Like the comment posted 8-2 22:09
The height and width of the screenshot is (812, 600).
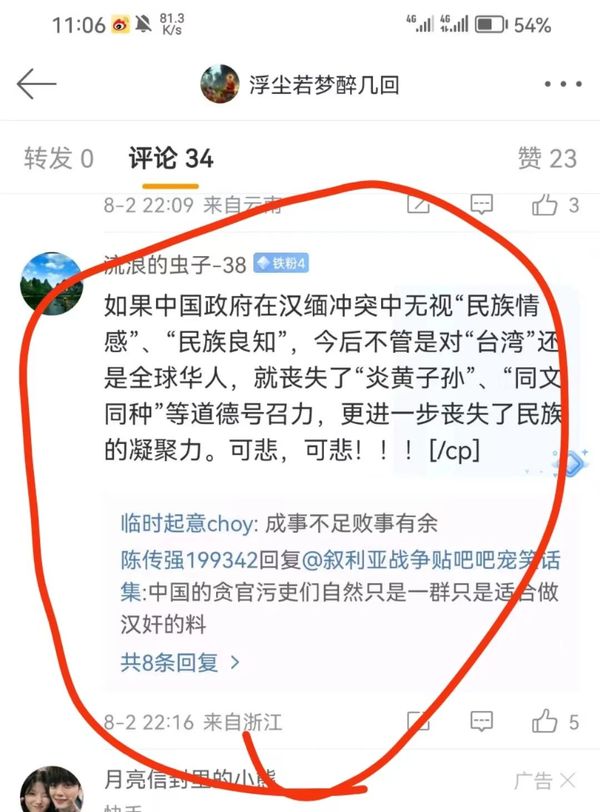point(546,205)
